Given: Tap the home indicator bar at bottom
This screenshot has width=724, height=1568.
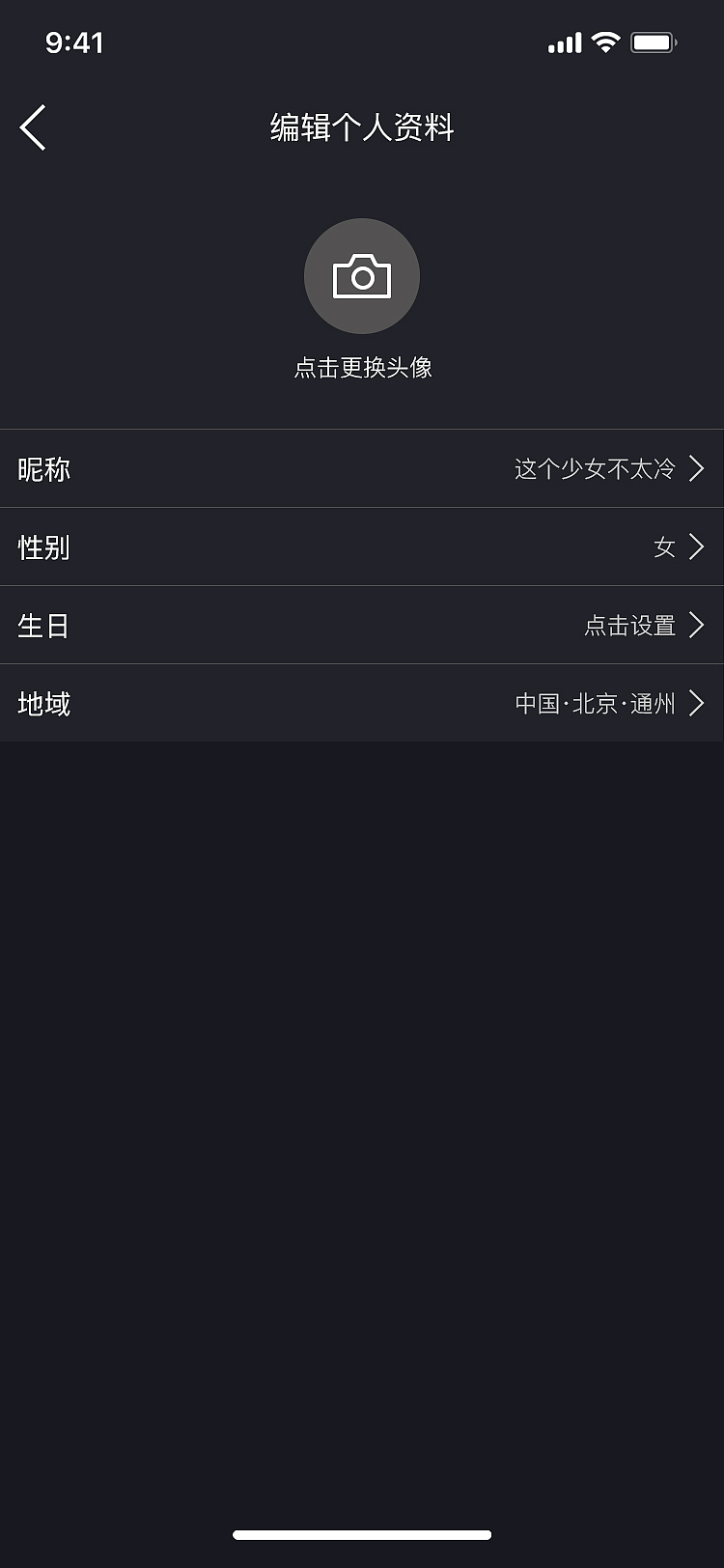Looking at the screenshot, I should (362, 1533).
